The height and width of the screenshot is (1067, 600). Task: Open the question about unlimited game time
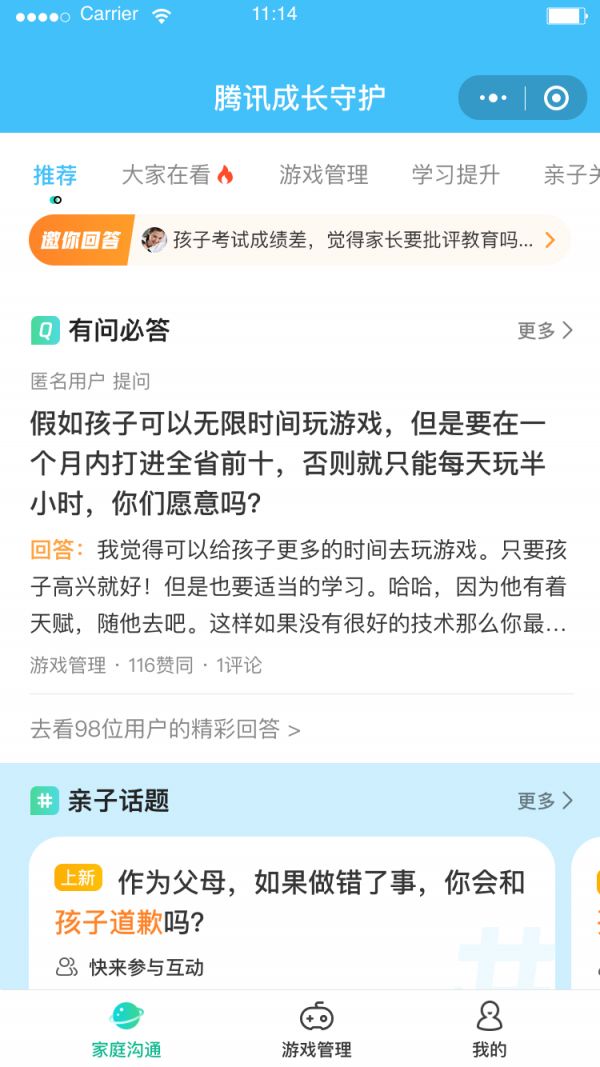(x=290, y=463)
